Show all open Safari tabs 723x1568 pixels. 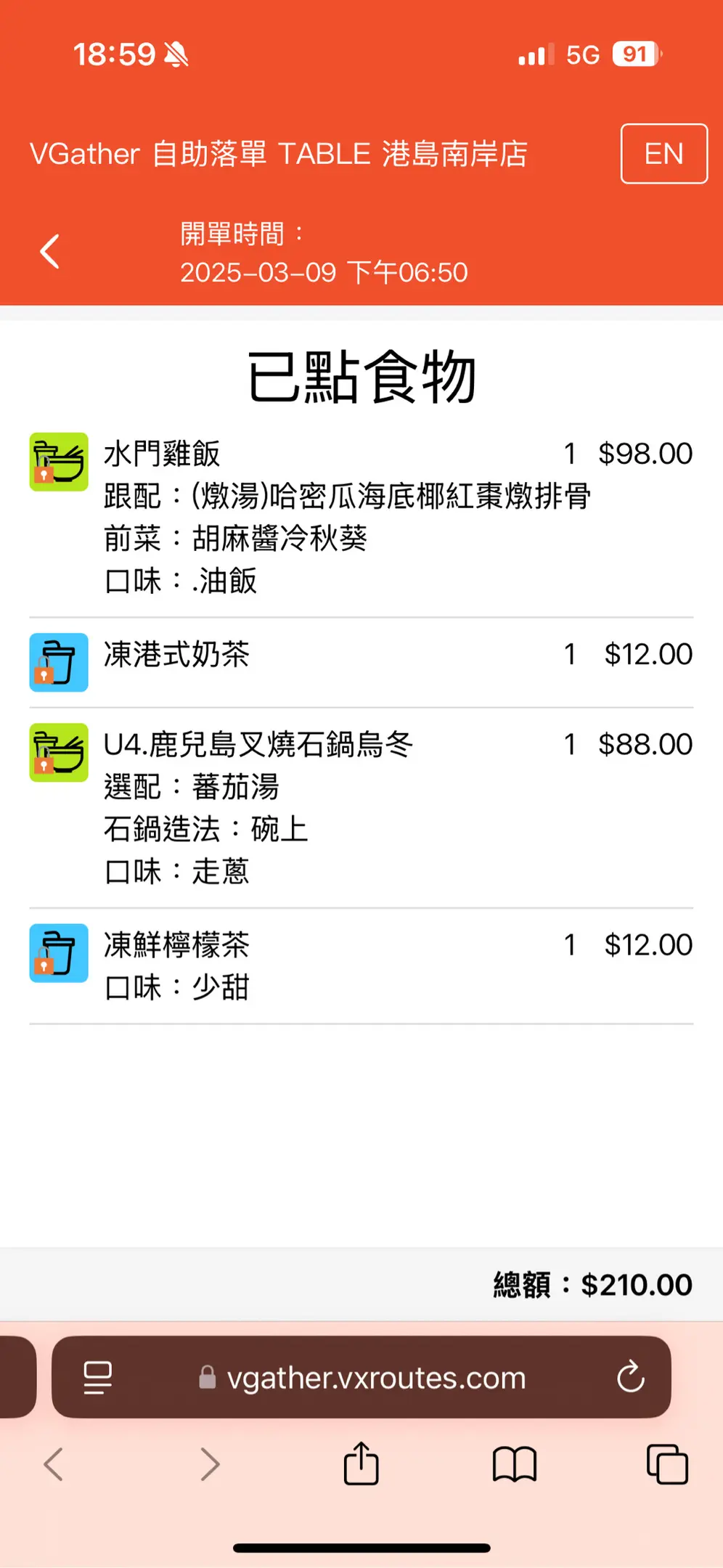point(666,1464)
